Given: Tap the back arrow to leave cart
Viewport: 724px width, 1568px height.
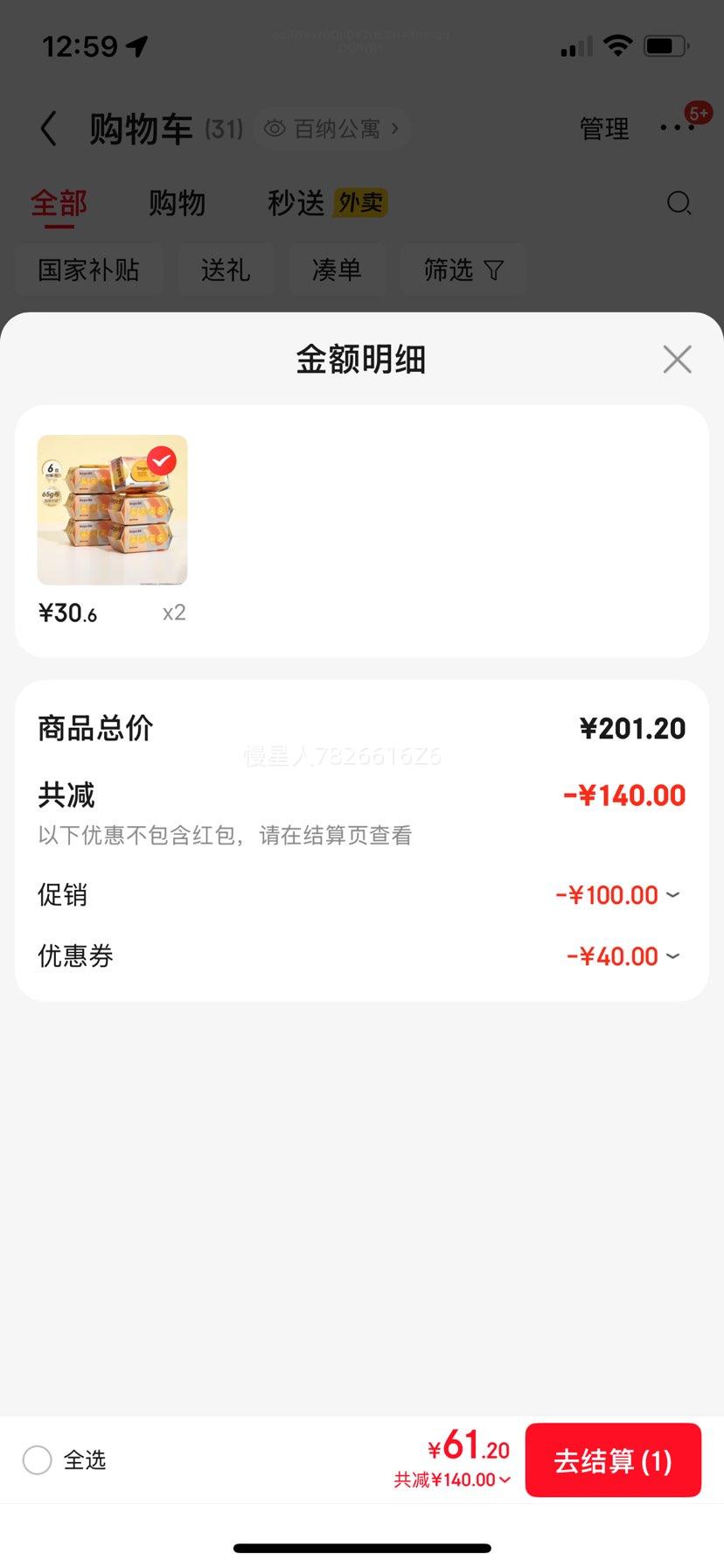Looking at the screenshot, I should pyautogui.click(x=49, y=128).
